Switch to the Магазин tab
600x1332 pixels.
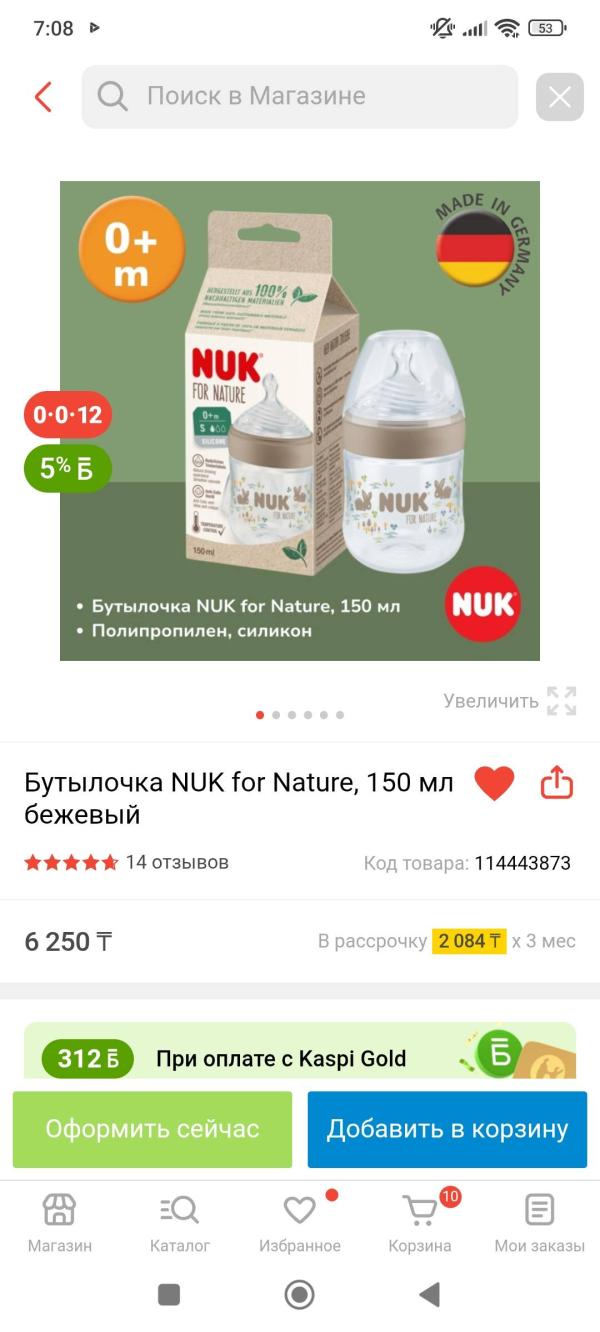(x=59, y=1222)
